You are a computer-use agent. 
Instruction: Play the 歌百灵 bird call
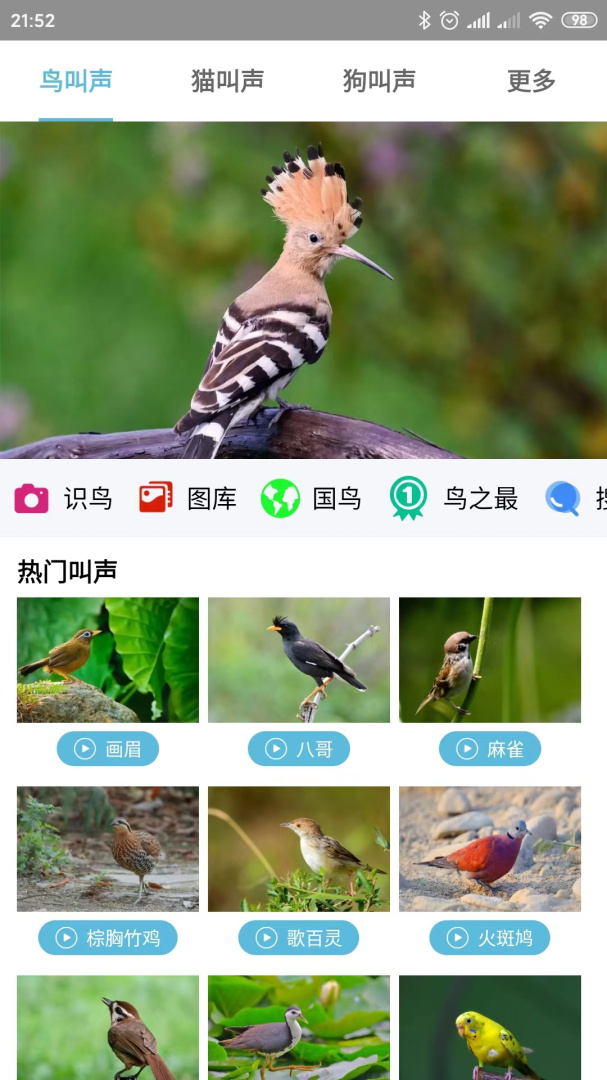[299, 938]
